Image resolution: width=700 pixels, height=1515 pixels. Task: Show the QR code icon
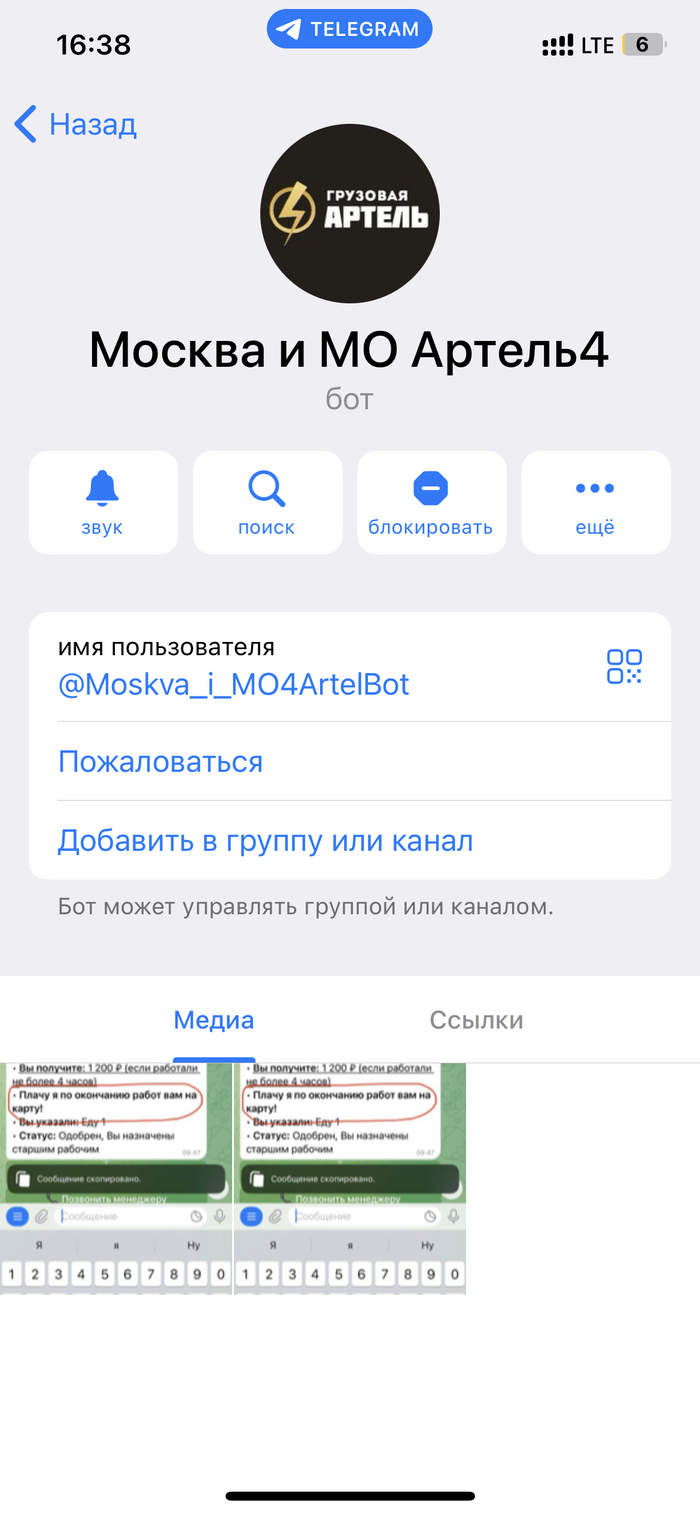point(624,666)
